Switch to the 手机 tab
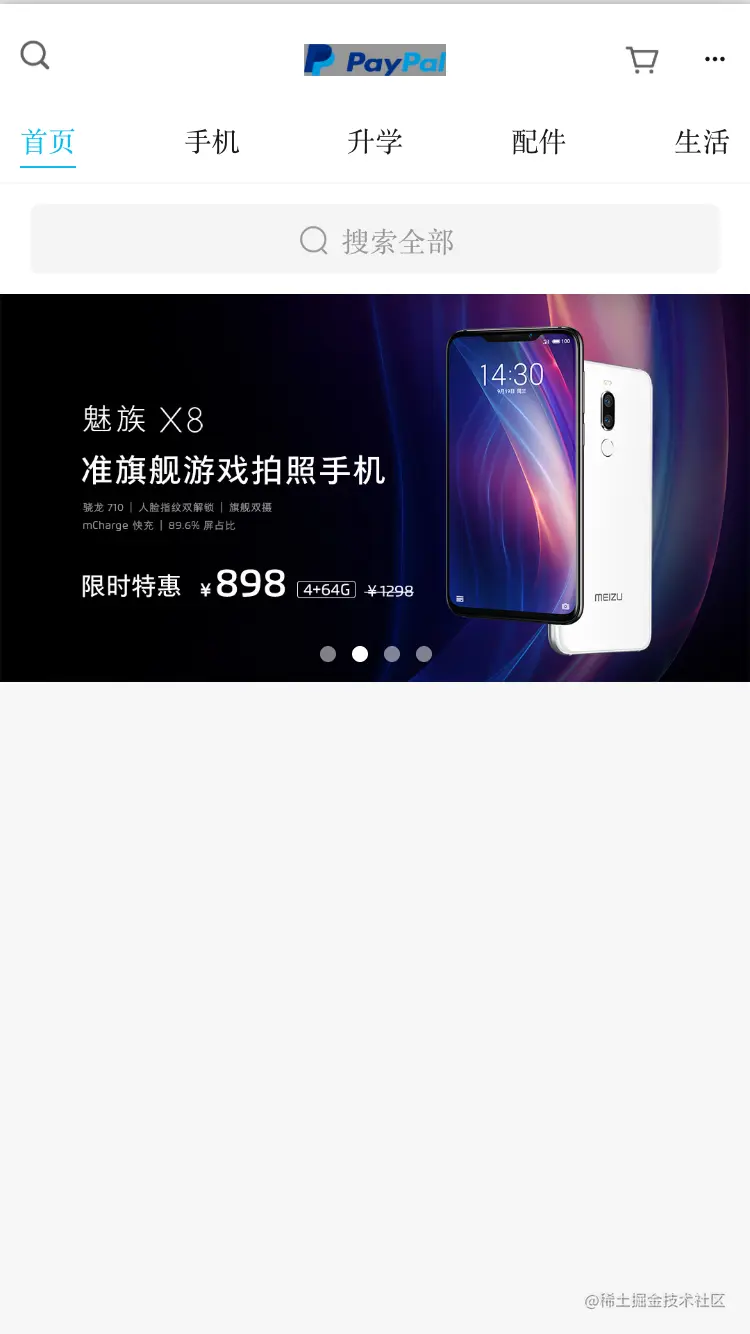 click(x=212, y=142)
